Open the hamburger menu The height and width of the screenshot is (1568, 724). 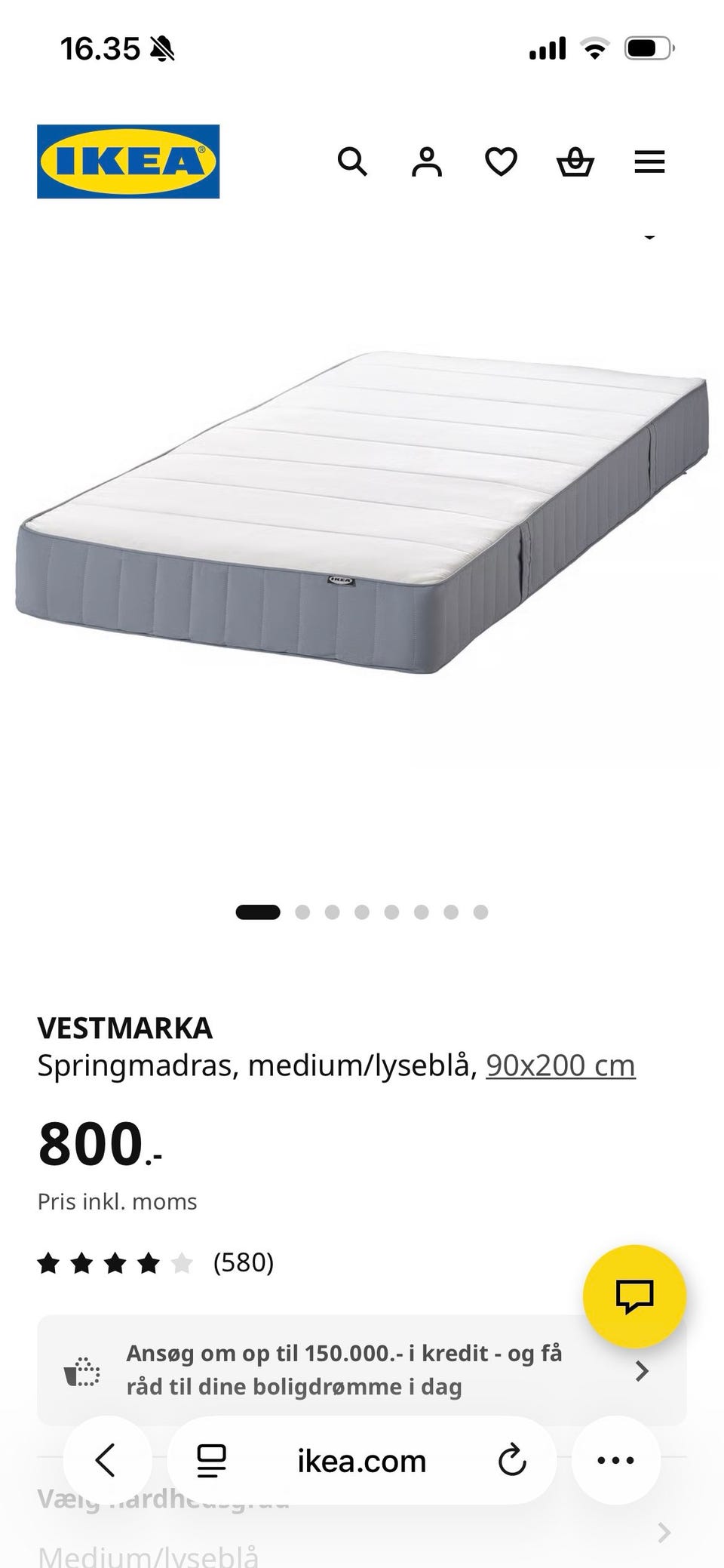point(649,161)
